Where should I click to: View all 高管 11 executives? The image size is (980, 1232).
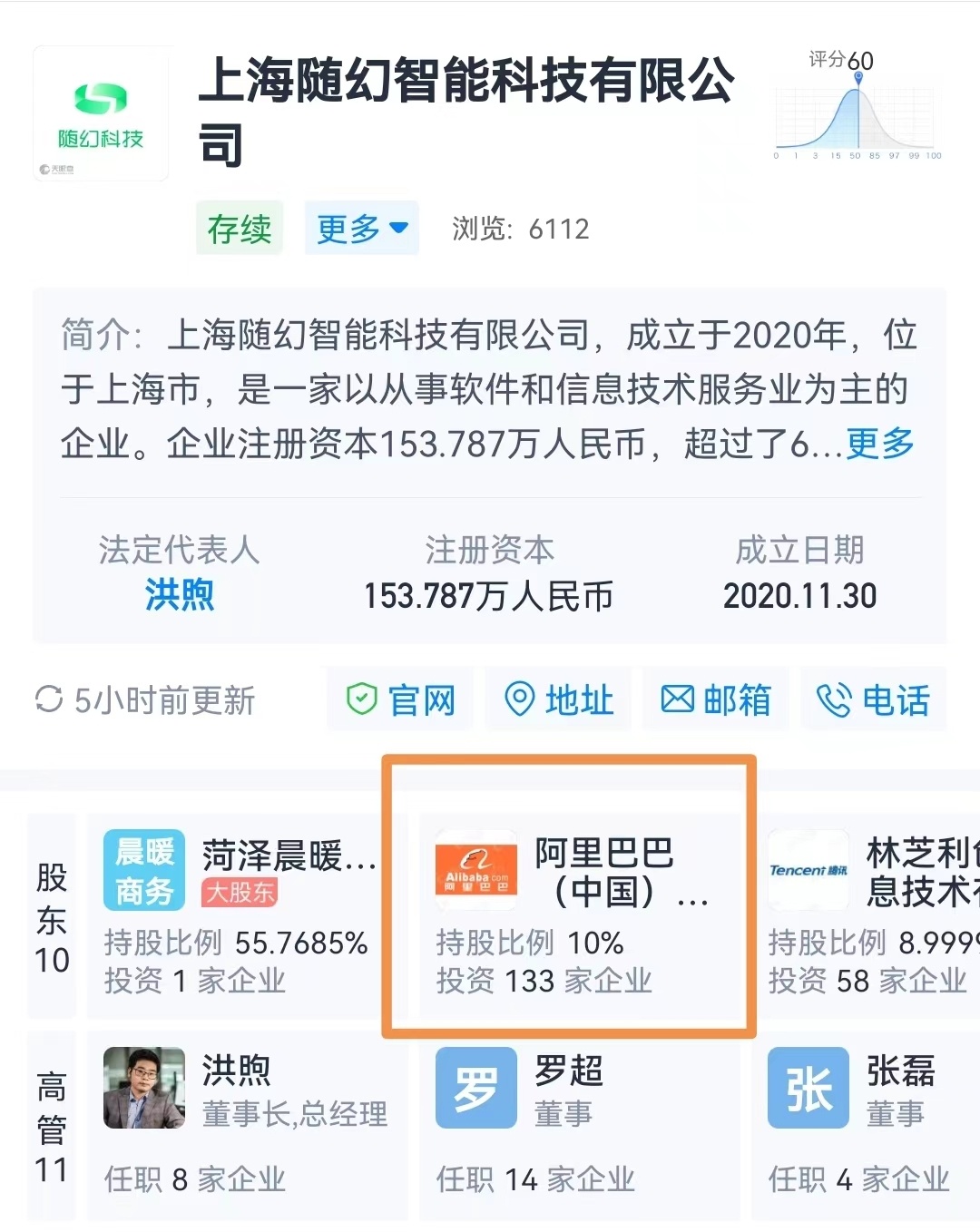(x=52, y=1127)
